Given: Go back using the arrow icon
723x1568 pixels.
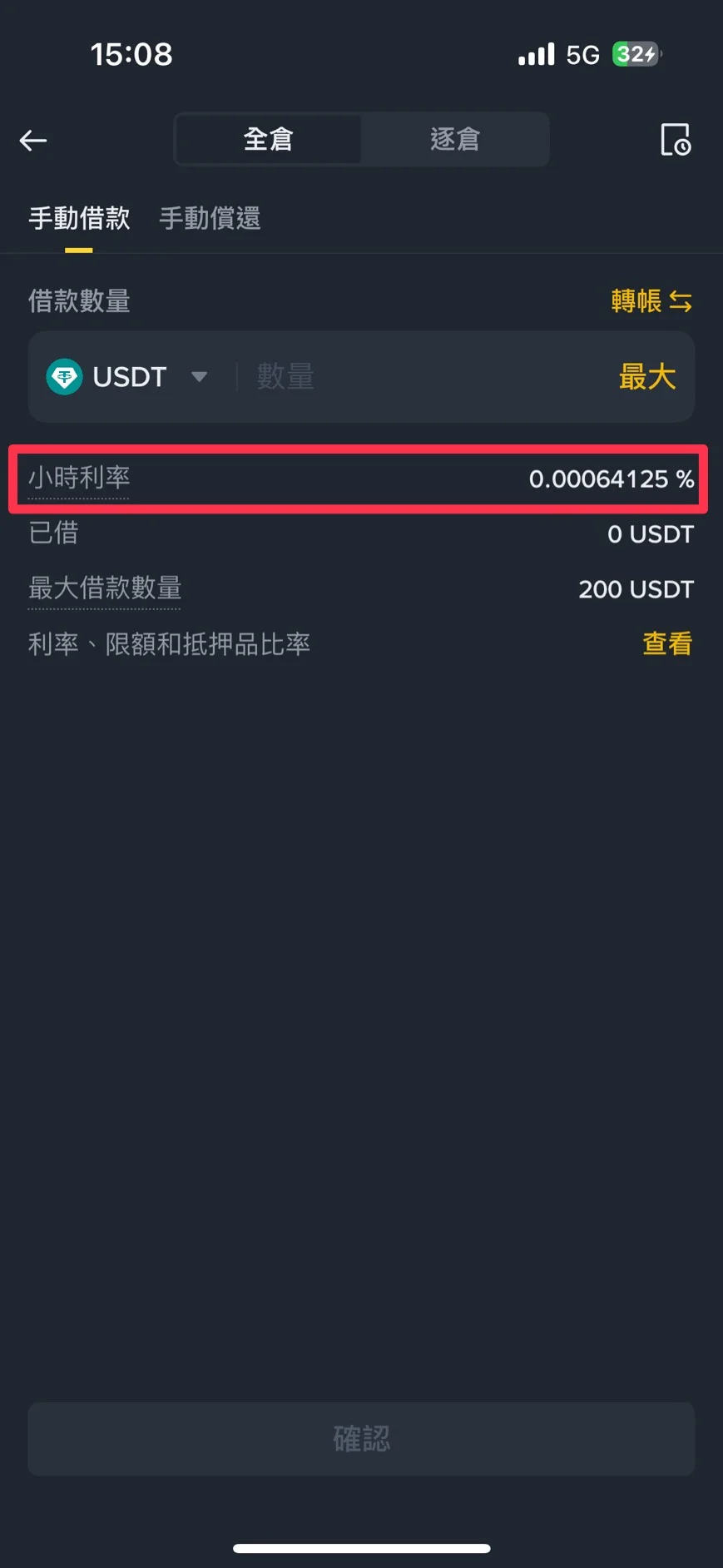Looking at the screenshot, I should 33,140.
